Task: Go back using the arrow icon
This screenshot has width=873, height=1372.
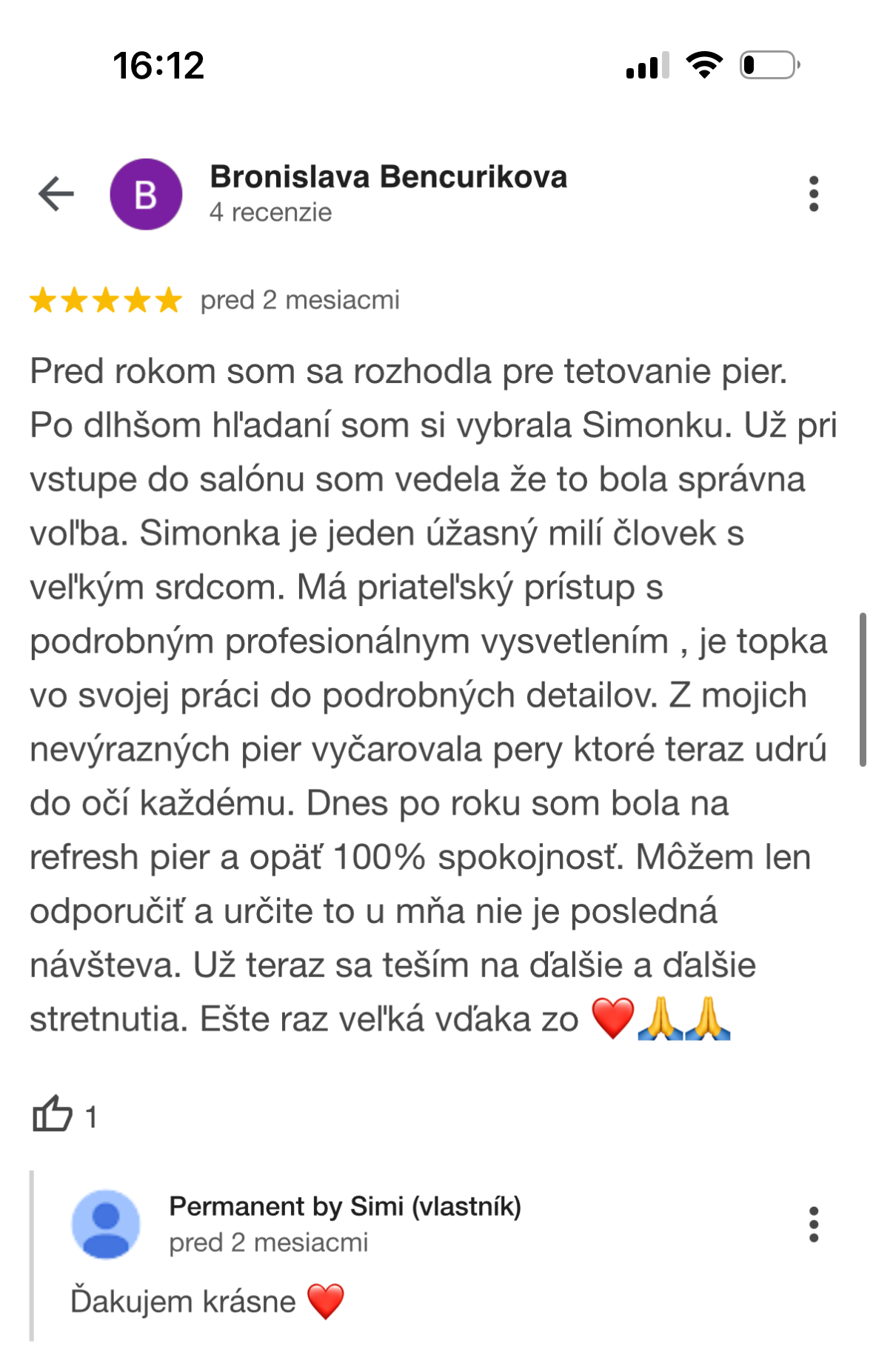Action: pyautogui.click(x=56, y=194)
